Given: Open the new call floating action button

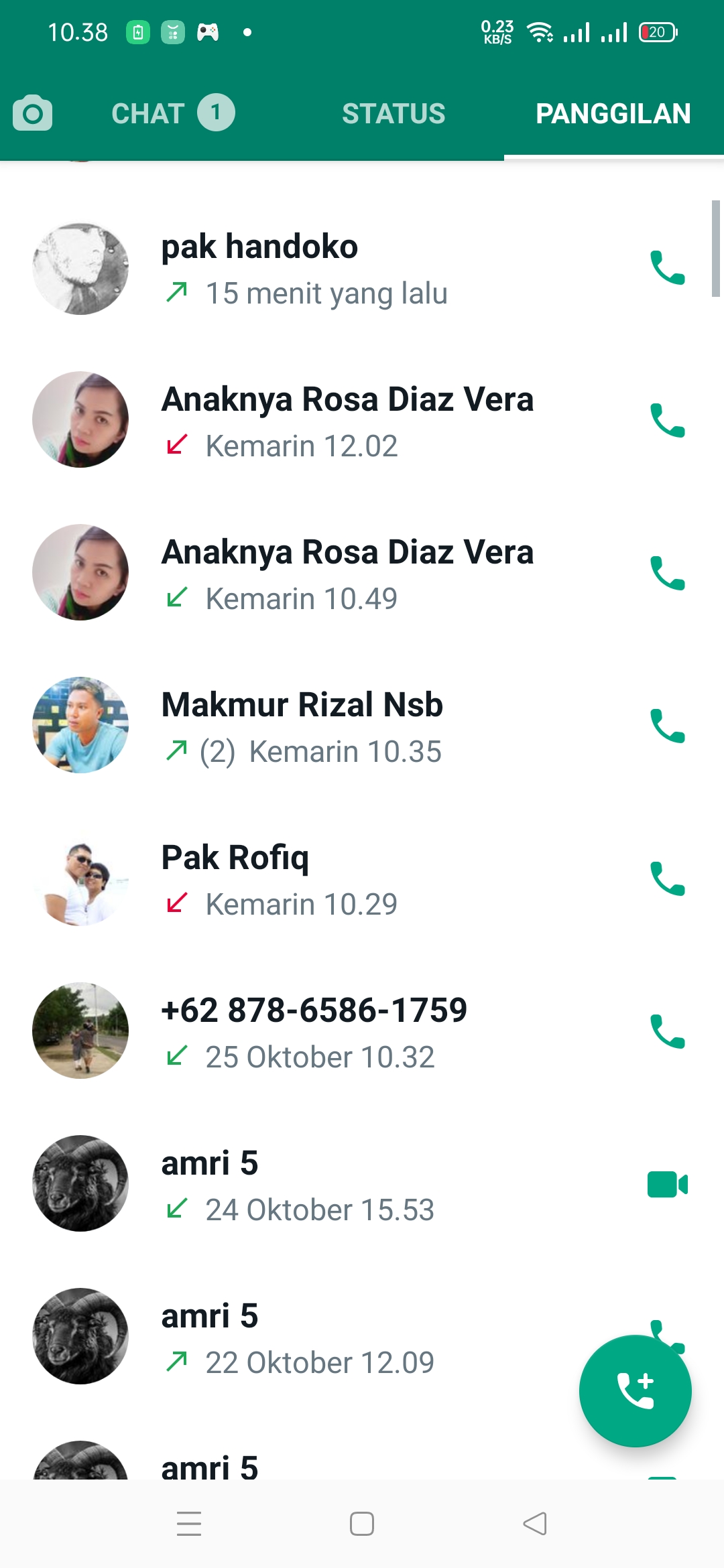Looking at the screenshot, I should (x=634, y=1392).
